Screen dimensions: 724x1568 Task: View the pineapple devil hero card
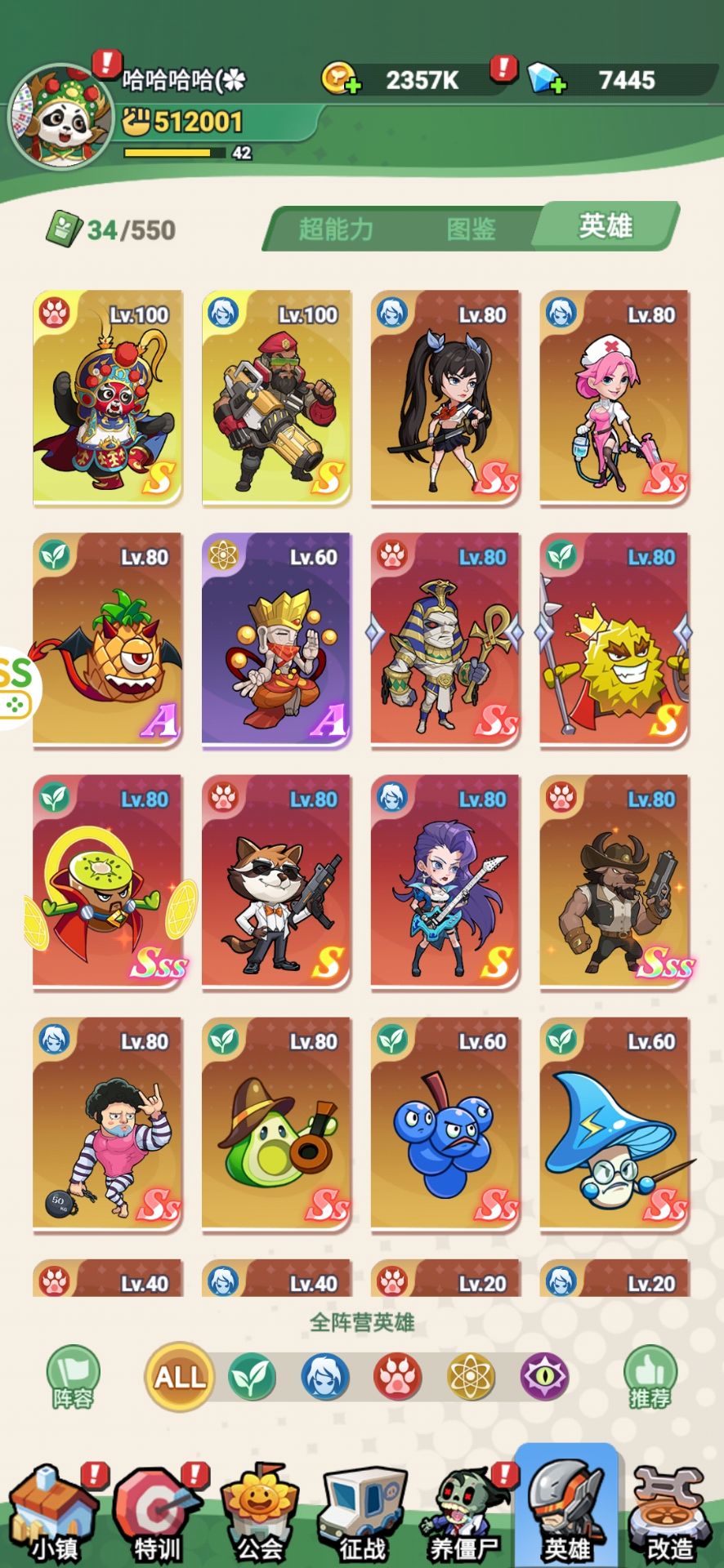(108, 639)
